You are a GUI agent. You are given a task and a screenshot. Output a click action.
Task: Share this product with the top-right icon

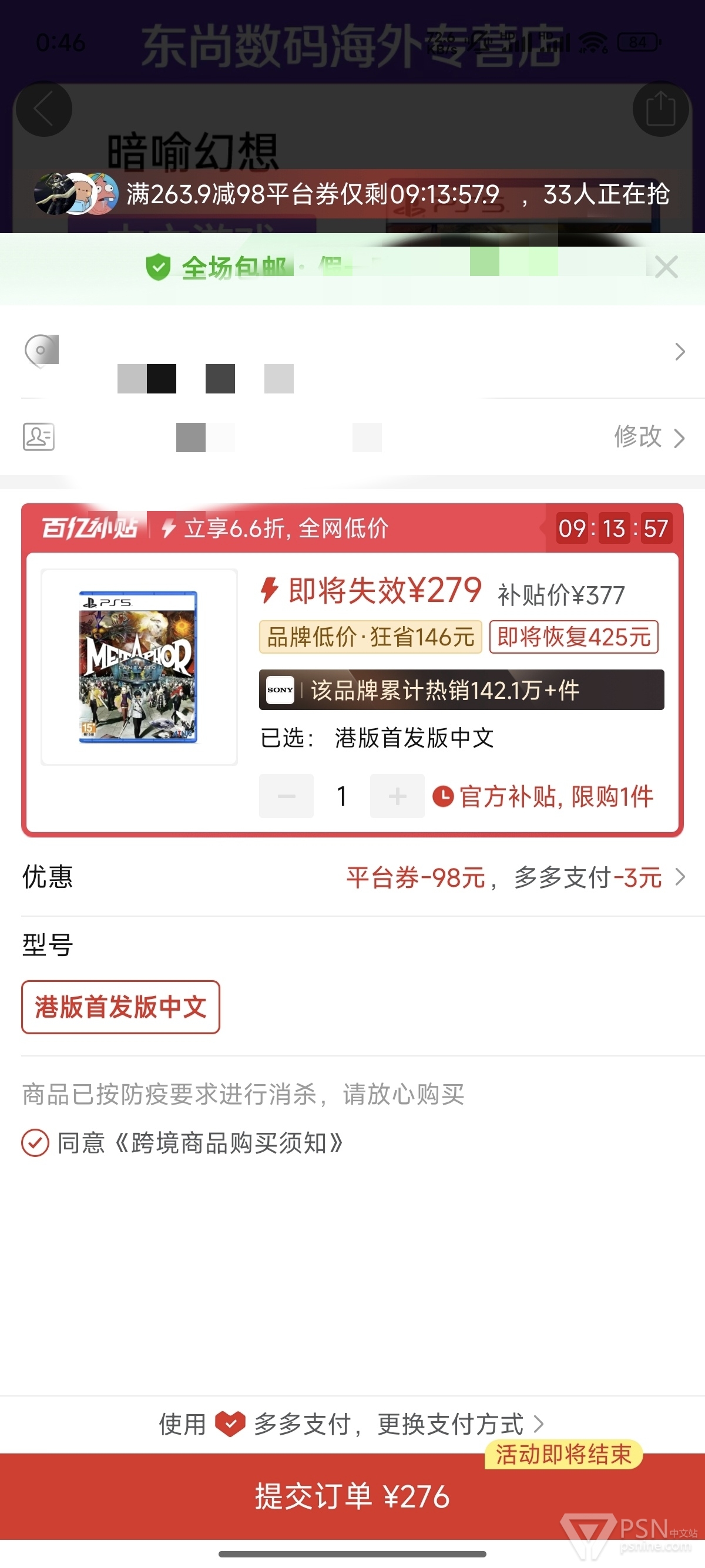point(660,110)
